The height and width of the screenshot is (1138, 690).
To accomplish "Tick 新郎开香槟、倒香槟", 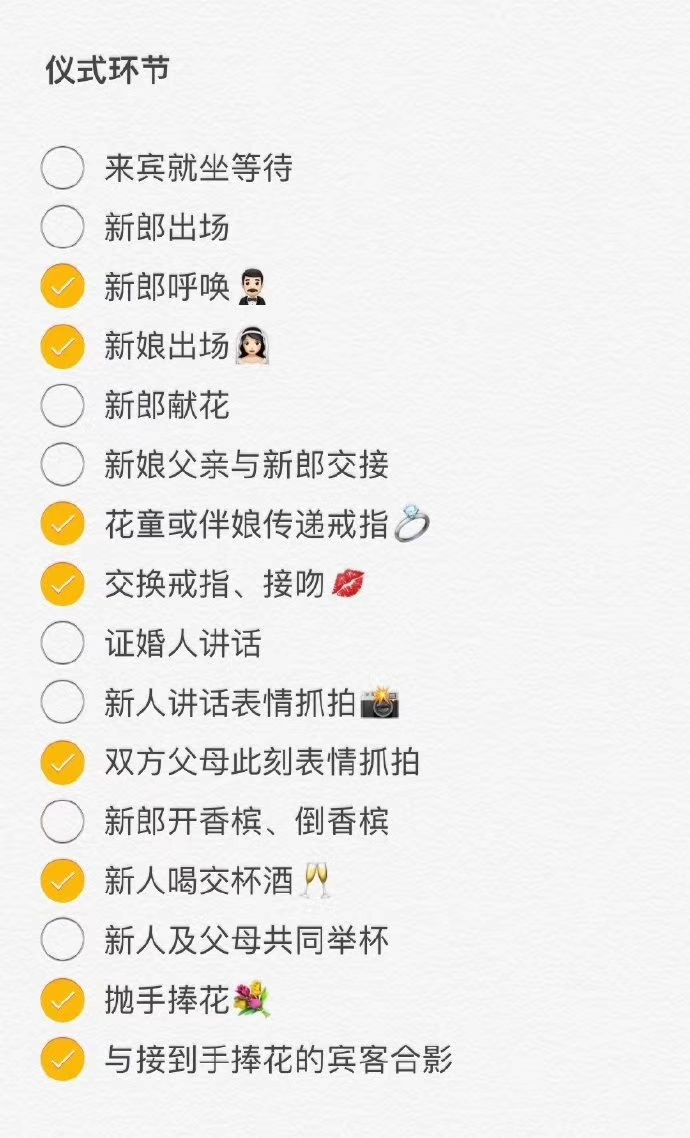I will 62,821.
